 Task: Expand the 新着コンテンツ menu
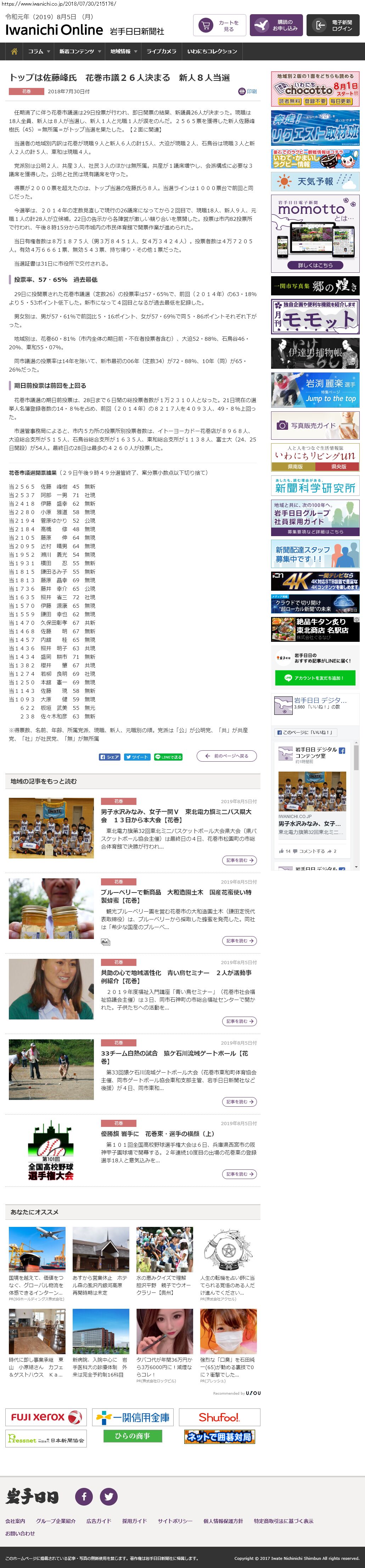pyautogui.click(x=79, y=51)
